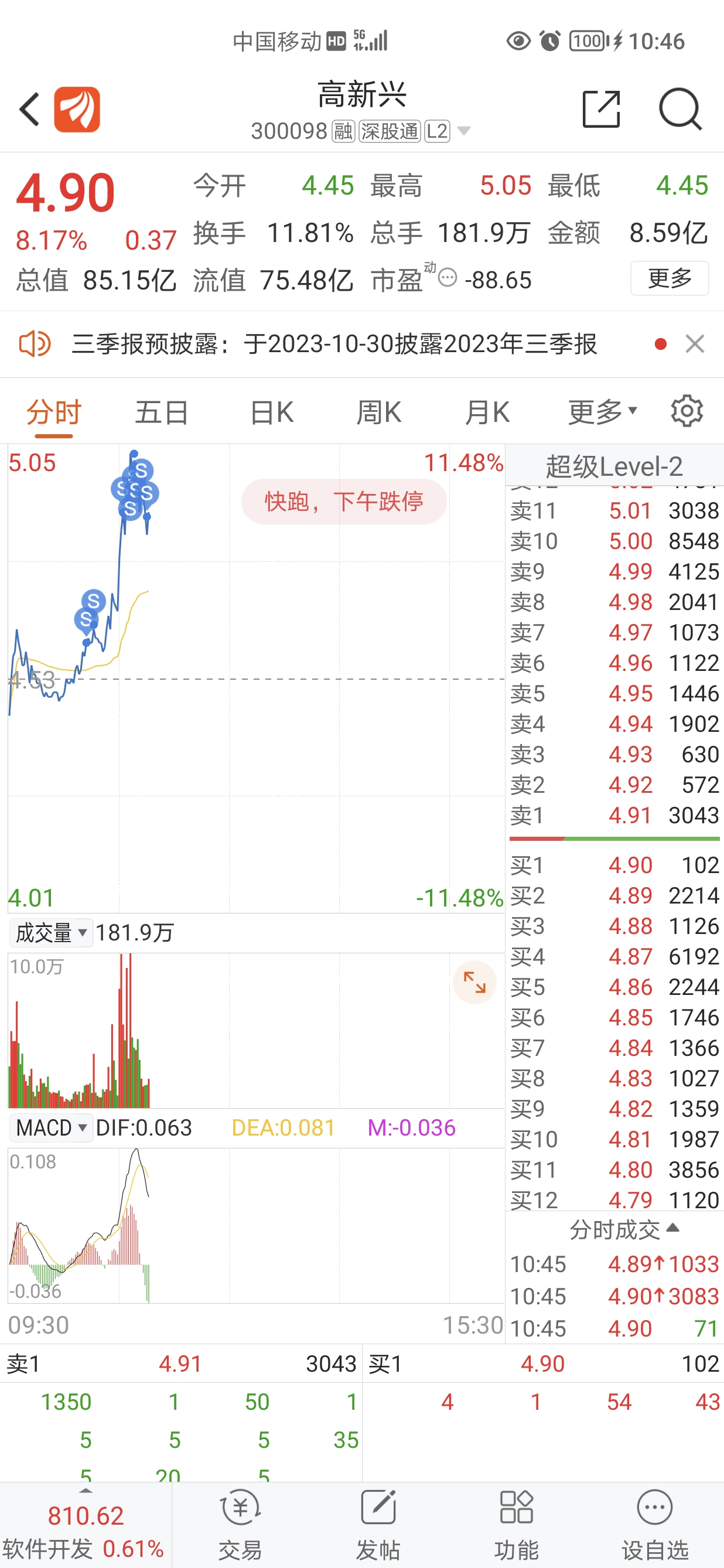Switch to the 五日 chart tab
This screenshot has height=1568, width=724.
click(x=161, y=413)
